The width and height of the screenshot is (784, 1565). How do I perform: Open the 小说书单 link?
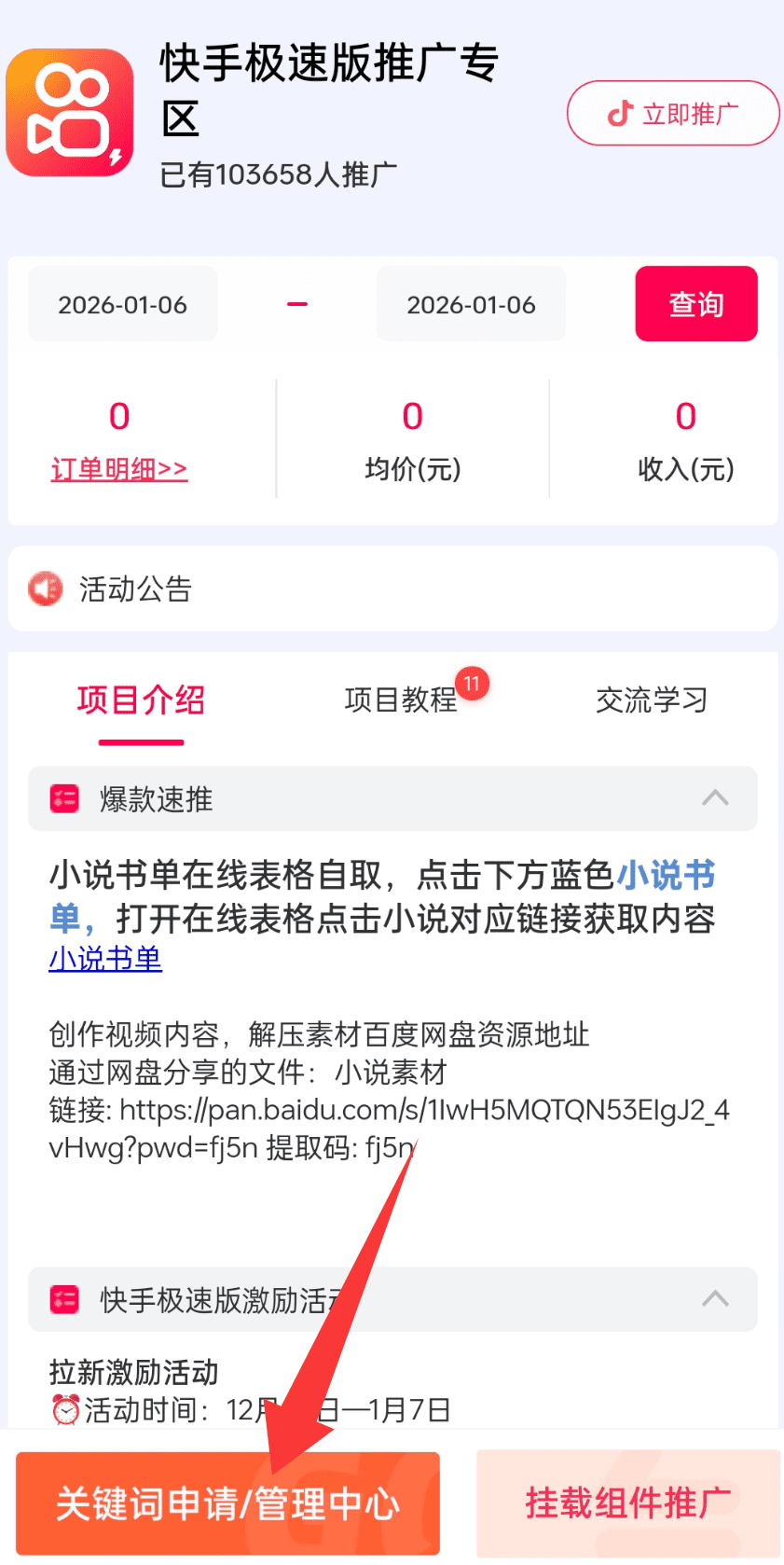click(105, 959)
